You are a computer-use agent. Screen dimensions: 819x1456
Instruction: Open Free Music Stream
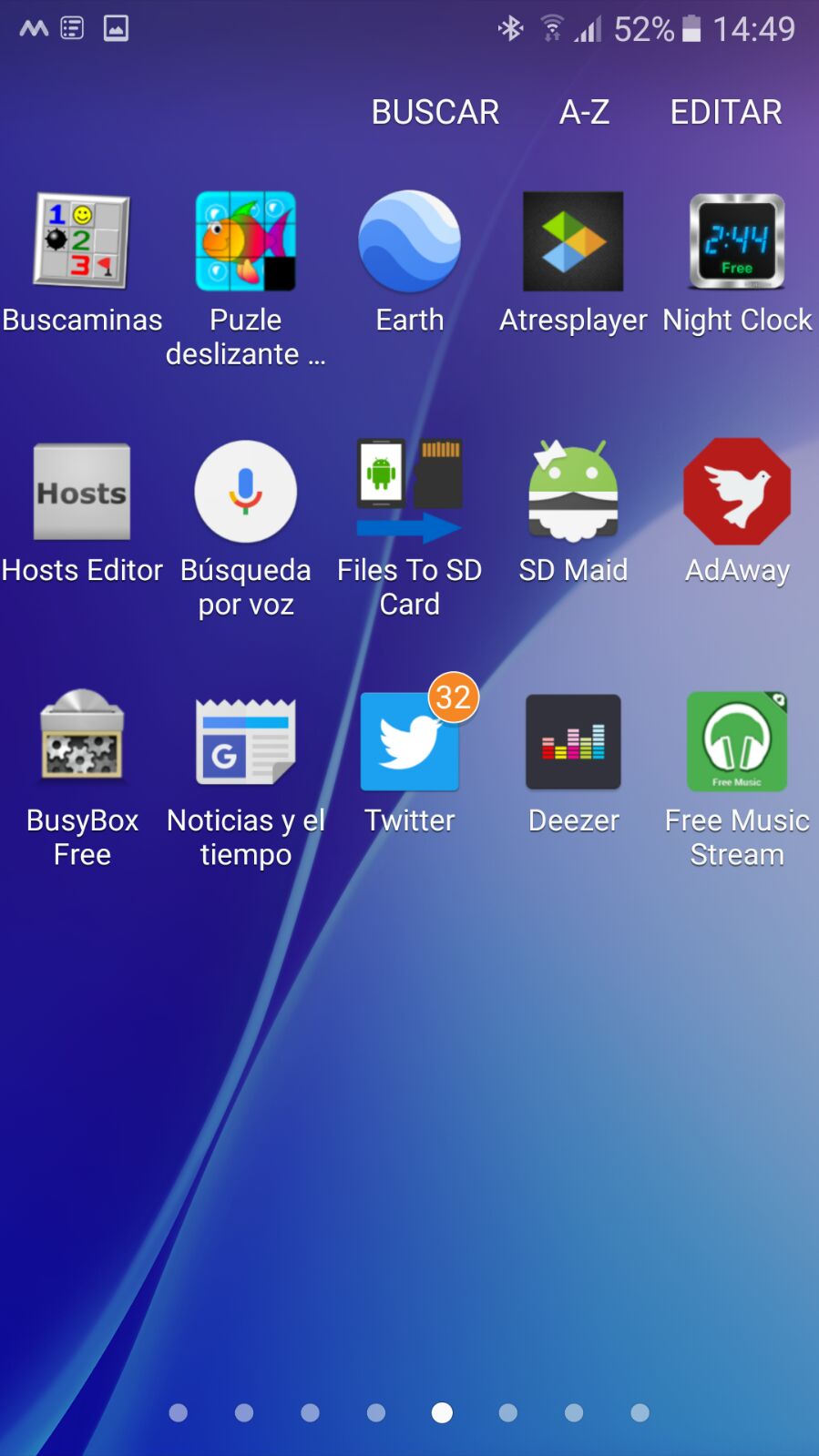737,742
